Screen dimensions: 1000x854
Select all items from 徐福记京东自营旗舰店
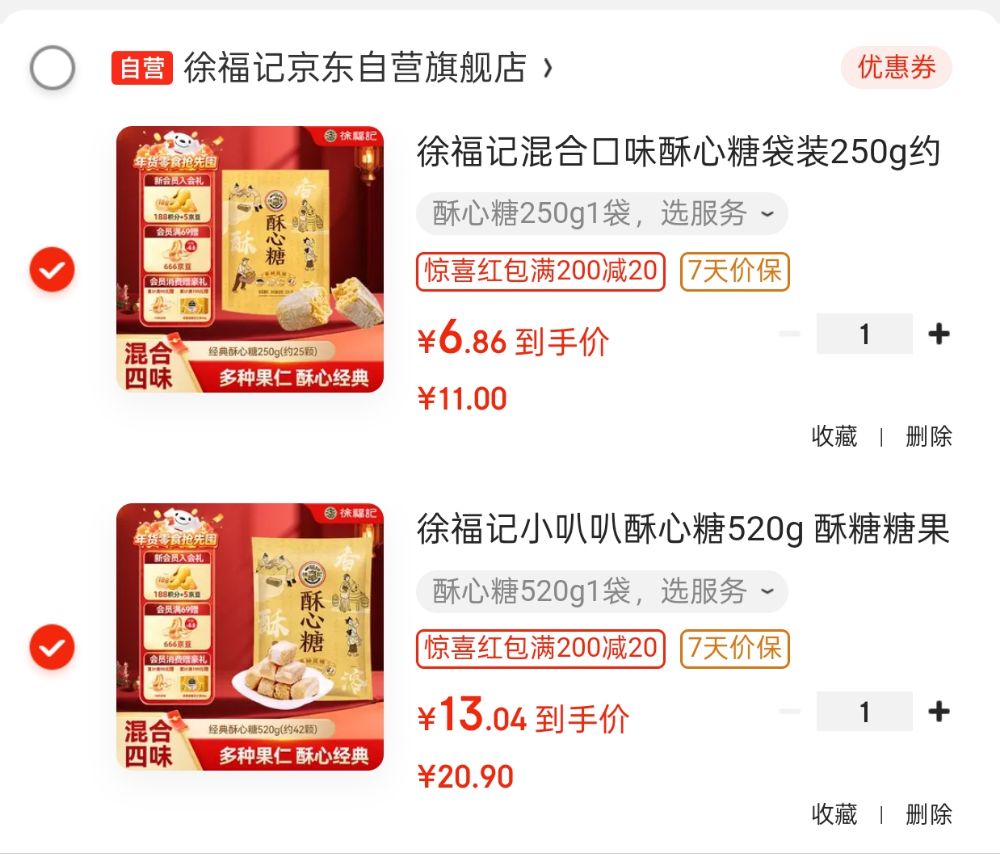52,68
